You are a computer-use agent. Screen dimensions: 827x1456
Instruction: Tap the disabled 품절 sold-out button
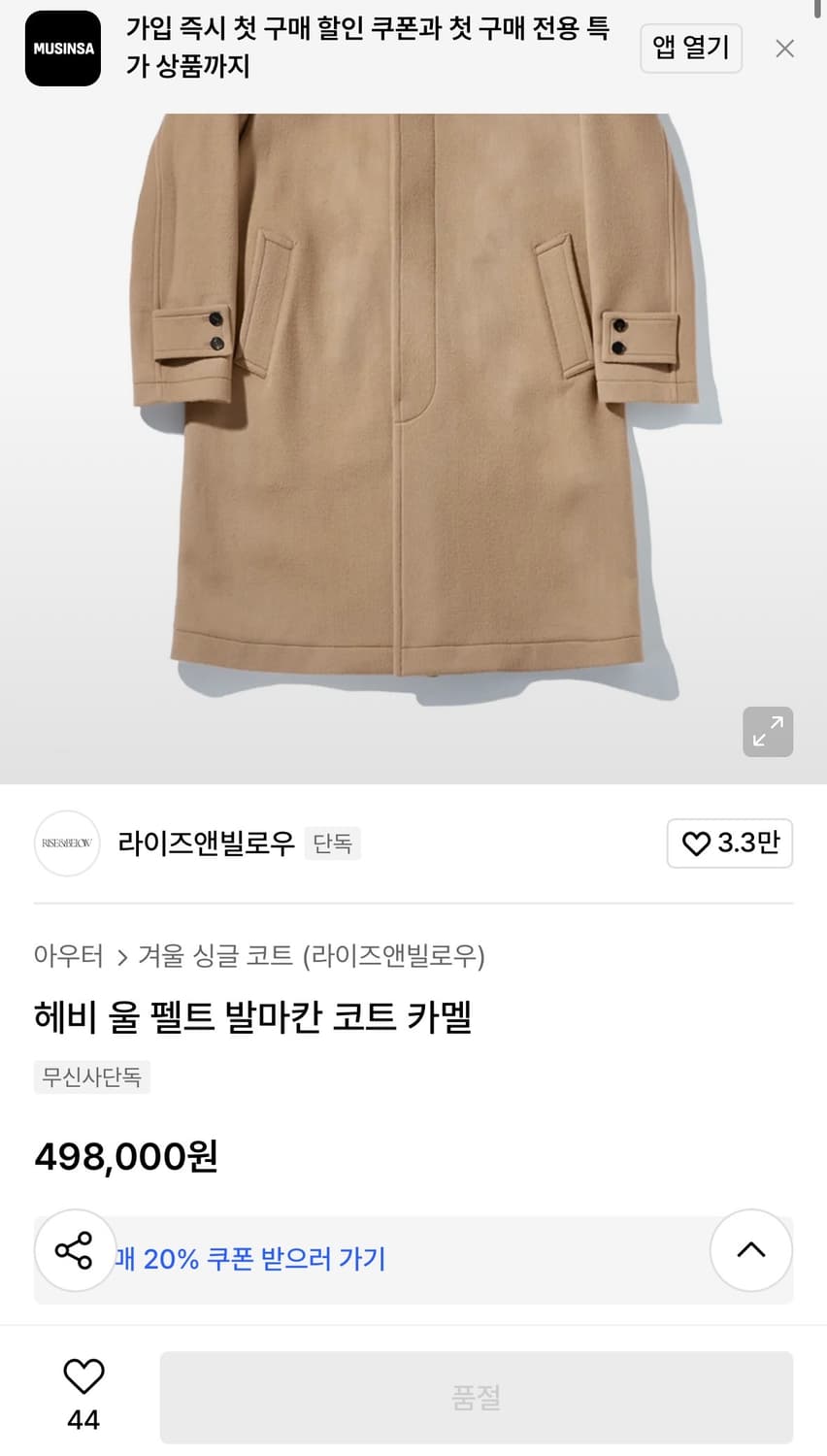click(474, 1397)
